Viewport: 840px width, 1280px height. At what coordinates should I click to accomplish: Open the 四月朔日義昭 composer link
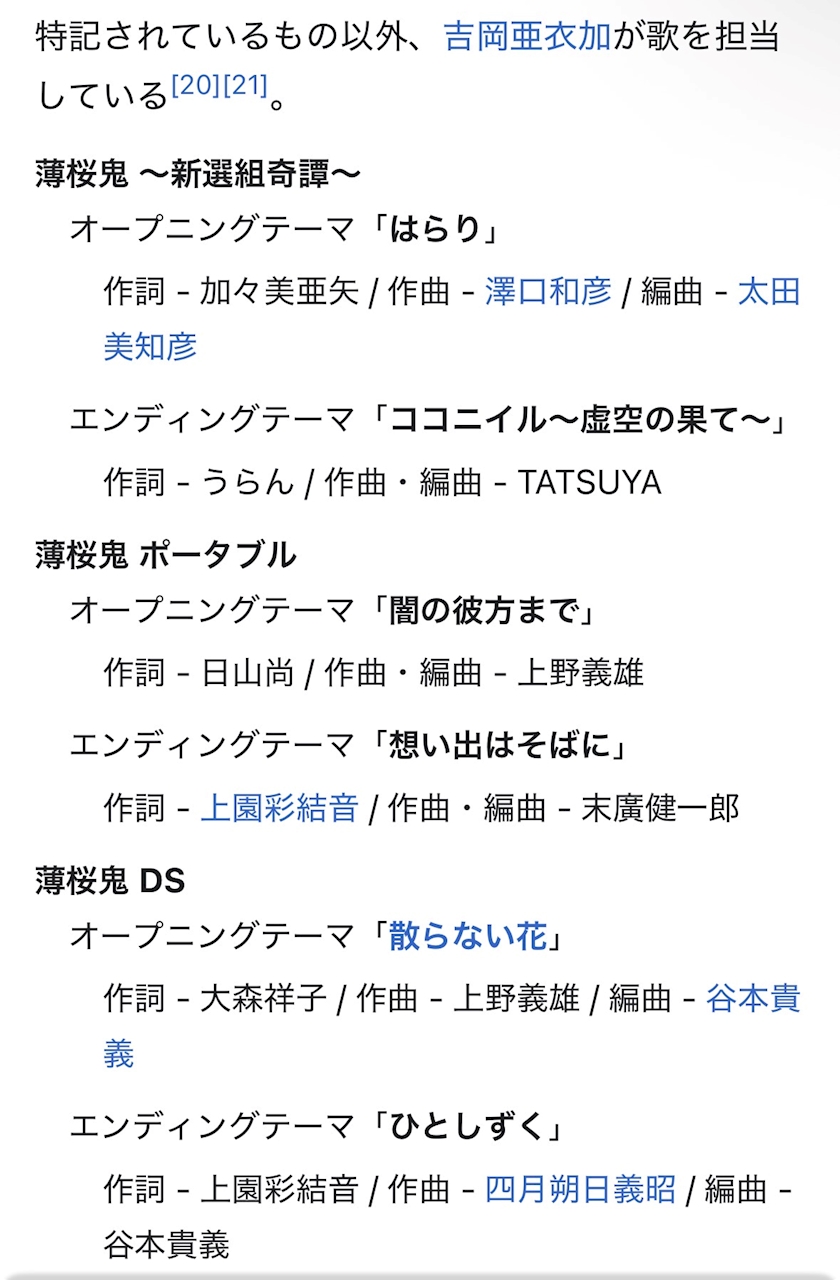tap(580, 1189)
